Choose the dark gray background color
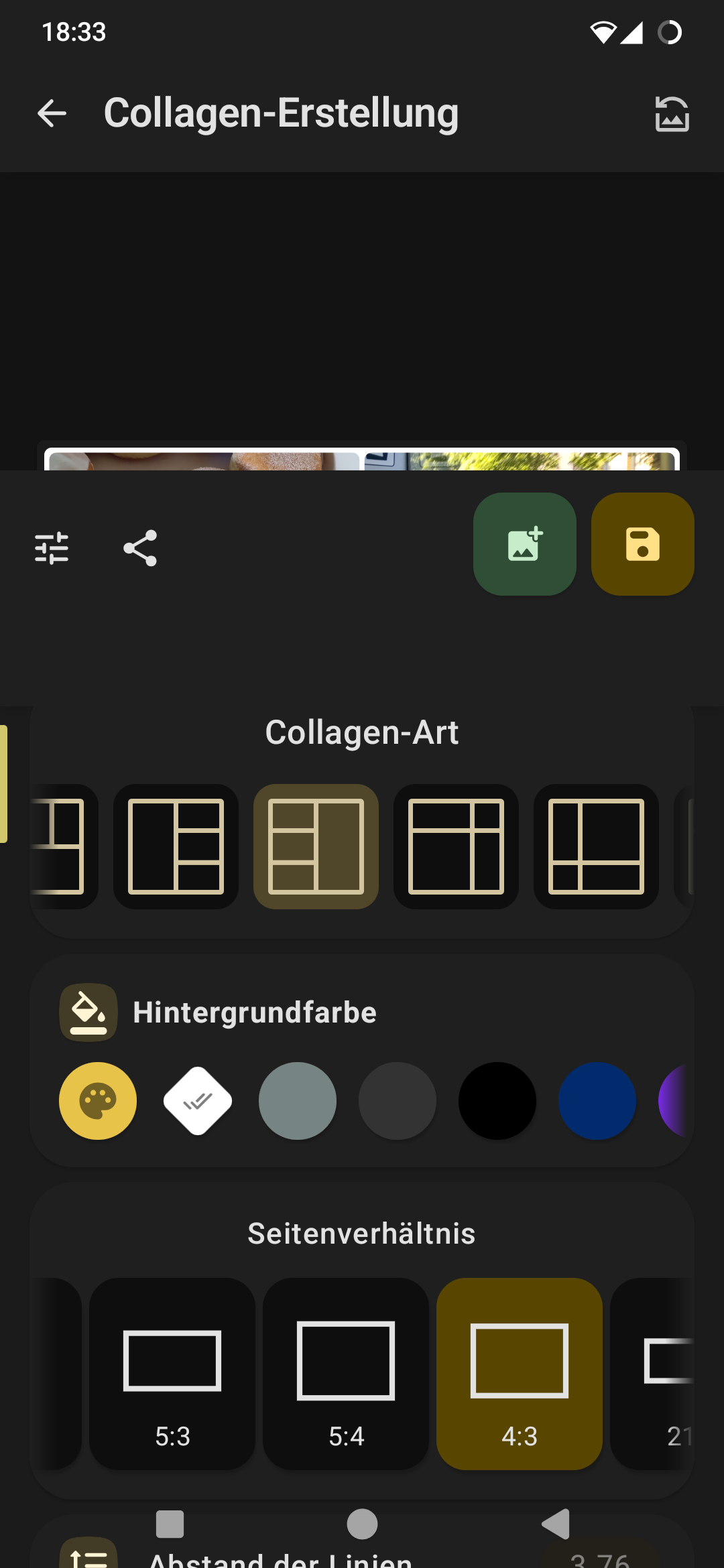This screenshot has height=1568, width=724. (398, 1101)
